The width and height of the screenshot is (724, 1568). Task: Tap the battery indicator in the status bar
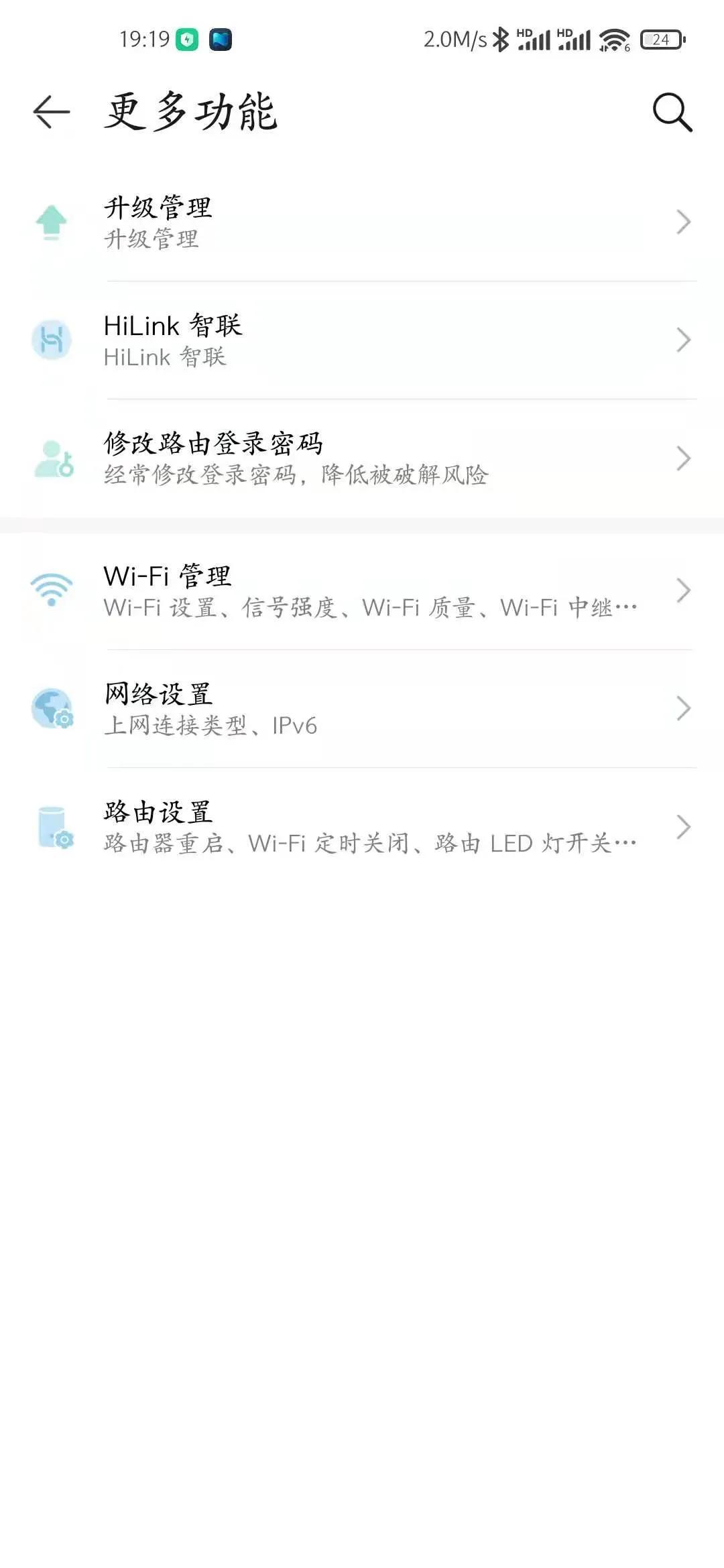coord(659,39)
